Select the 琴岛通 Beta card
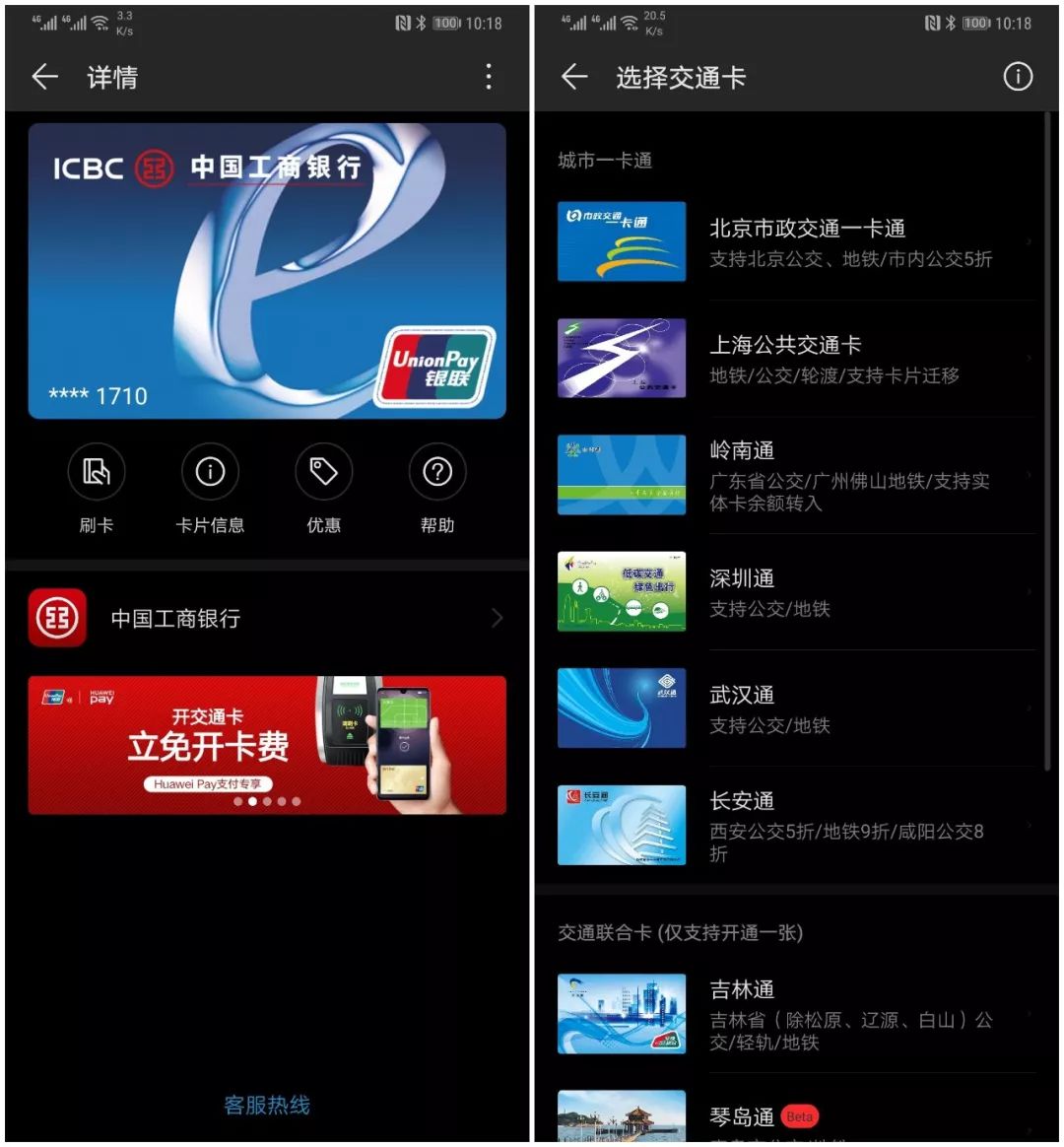The height and width of the screenshot is (1147, 1064). (x=796, y=1117)
